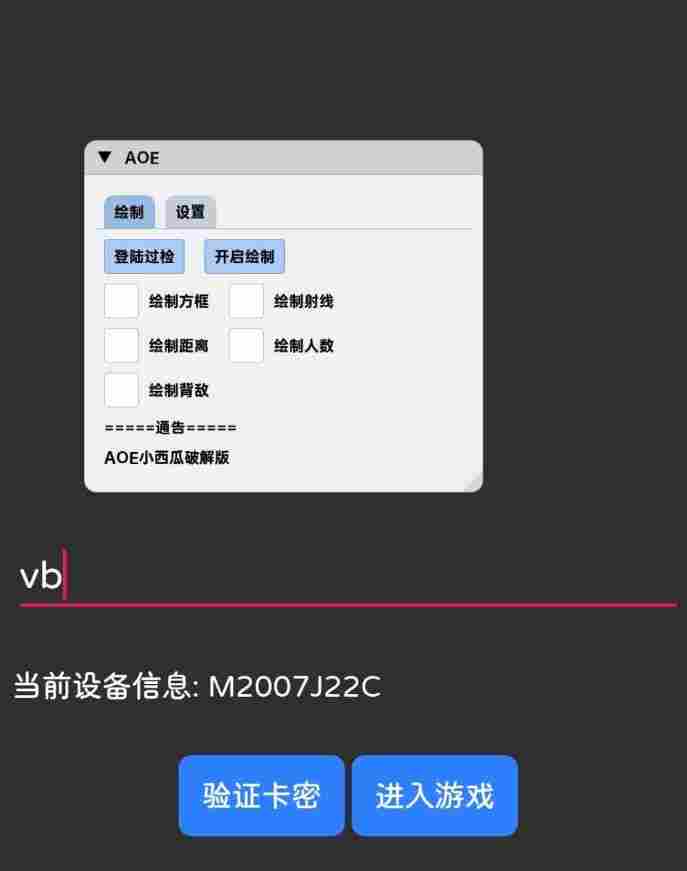687x871 pixels.
Task: Tap the 开启绘制 button
Action: (244, 257)
